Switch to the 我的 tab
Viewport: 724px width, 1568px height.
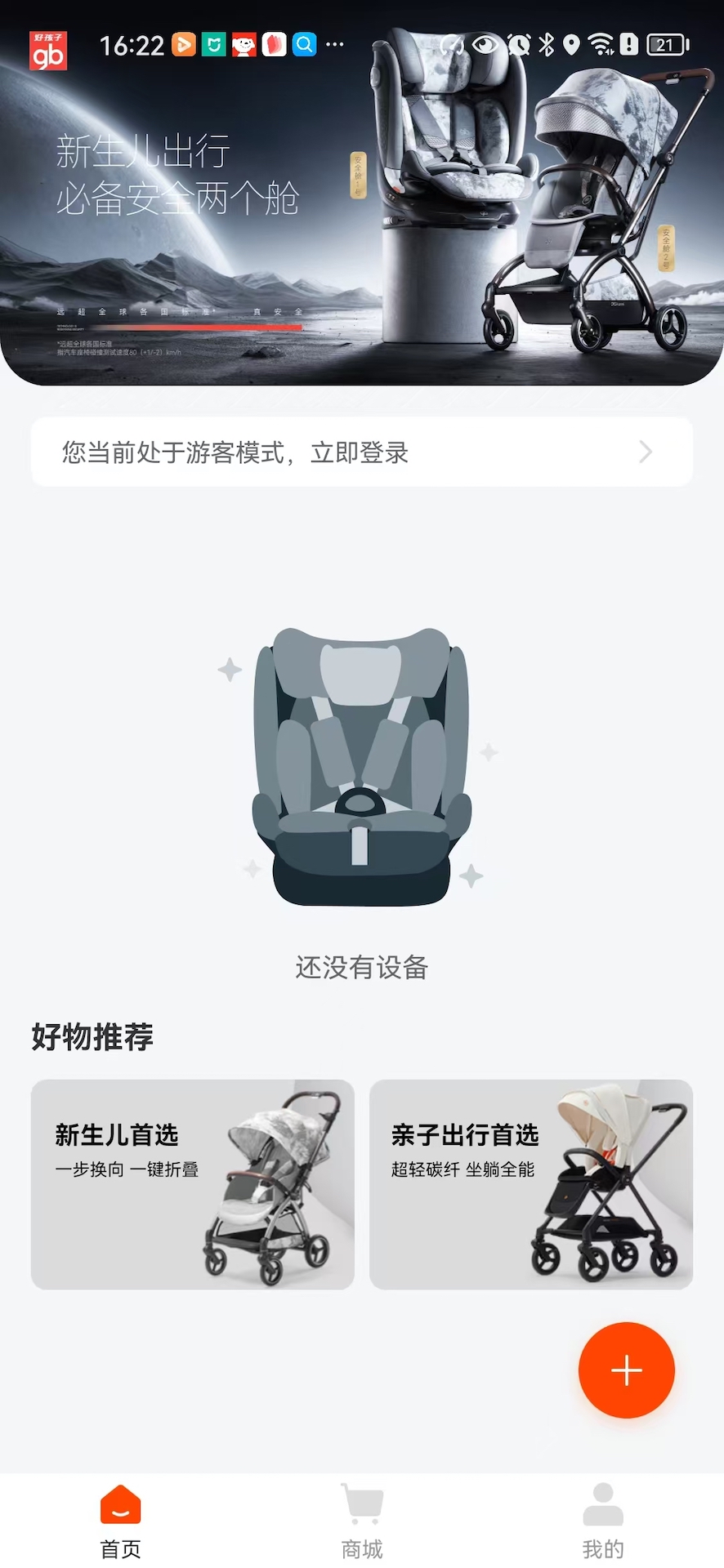click(602, 1521)
